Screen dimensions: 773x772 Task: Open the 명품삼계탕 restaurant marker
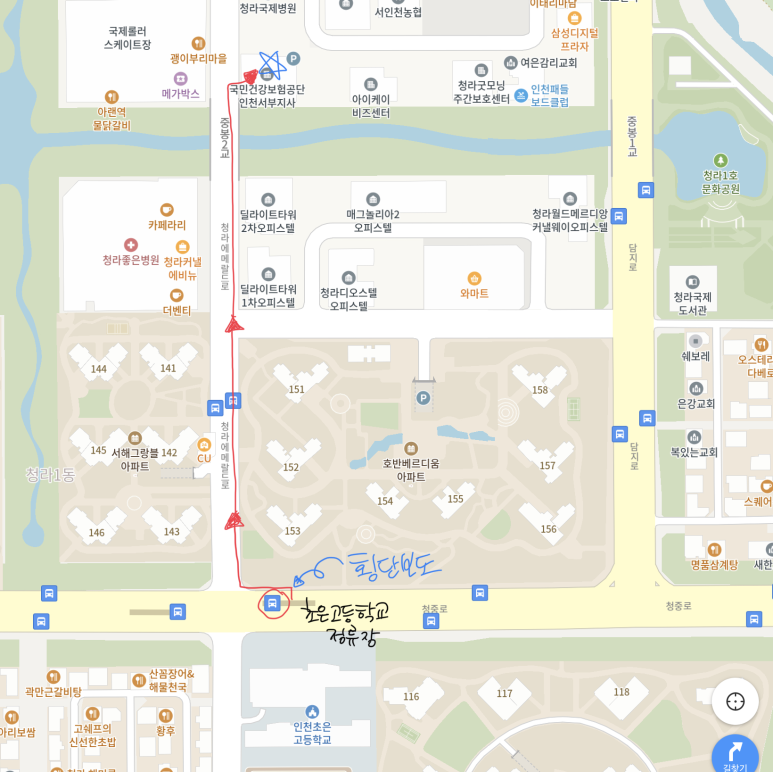(714, 549)
